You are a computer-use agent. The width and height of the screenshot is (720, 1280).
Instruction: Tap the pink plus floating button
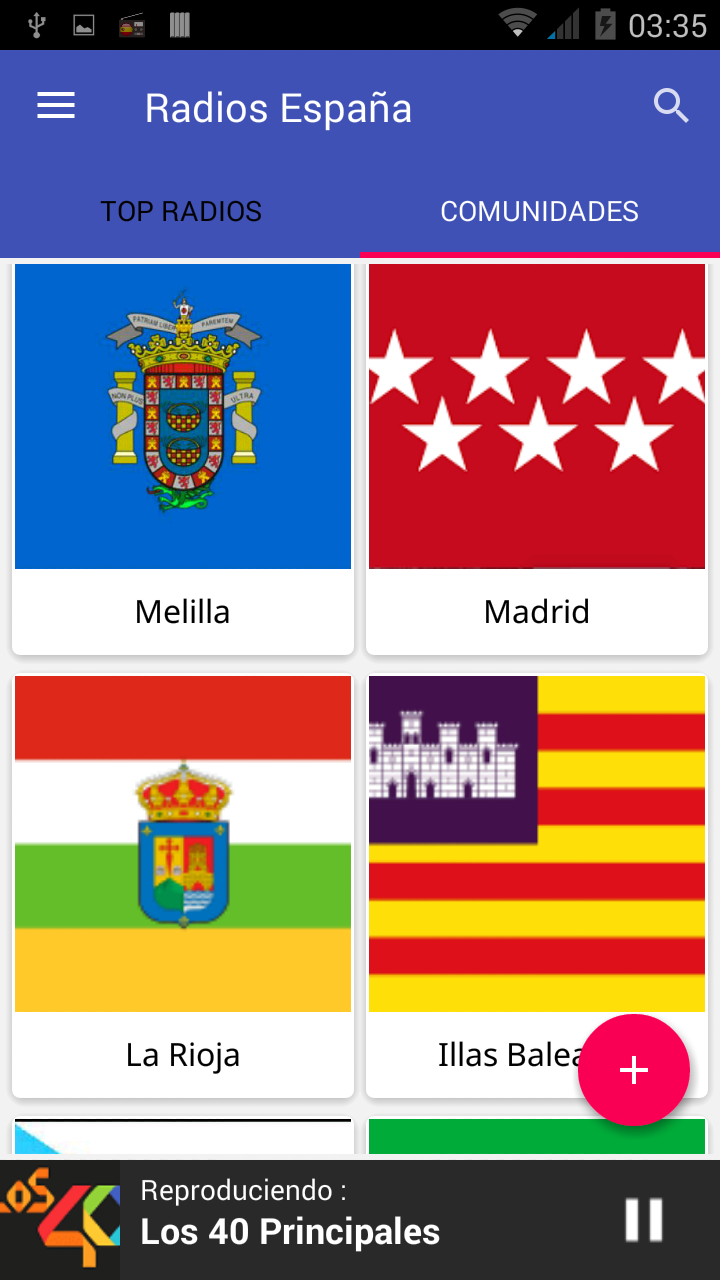(x=634, y=1070)
